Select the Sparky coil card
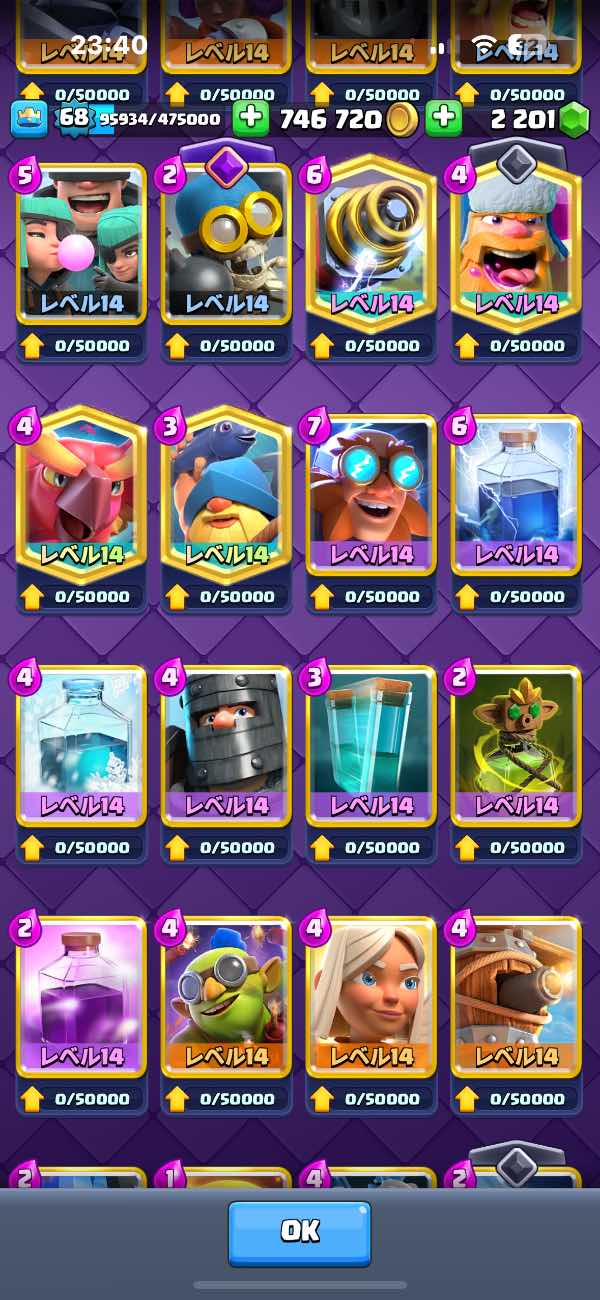This screenshot has width=600, height=1300. [x=371, y=245]
